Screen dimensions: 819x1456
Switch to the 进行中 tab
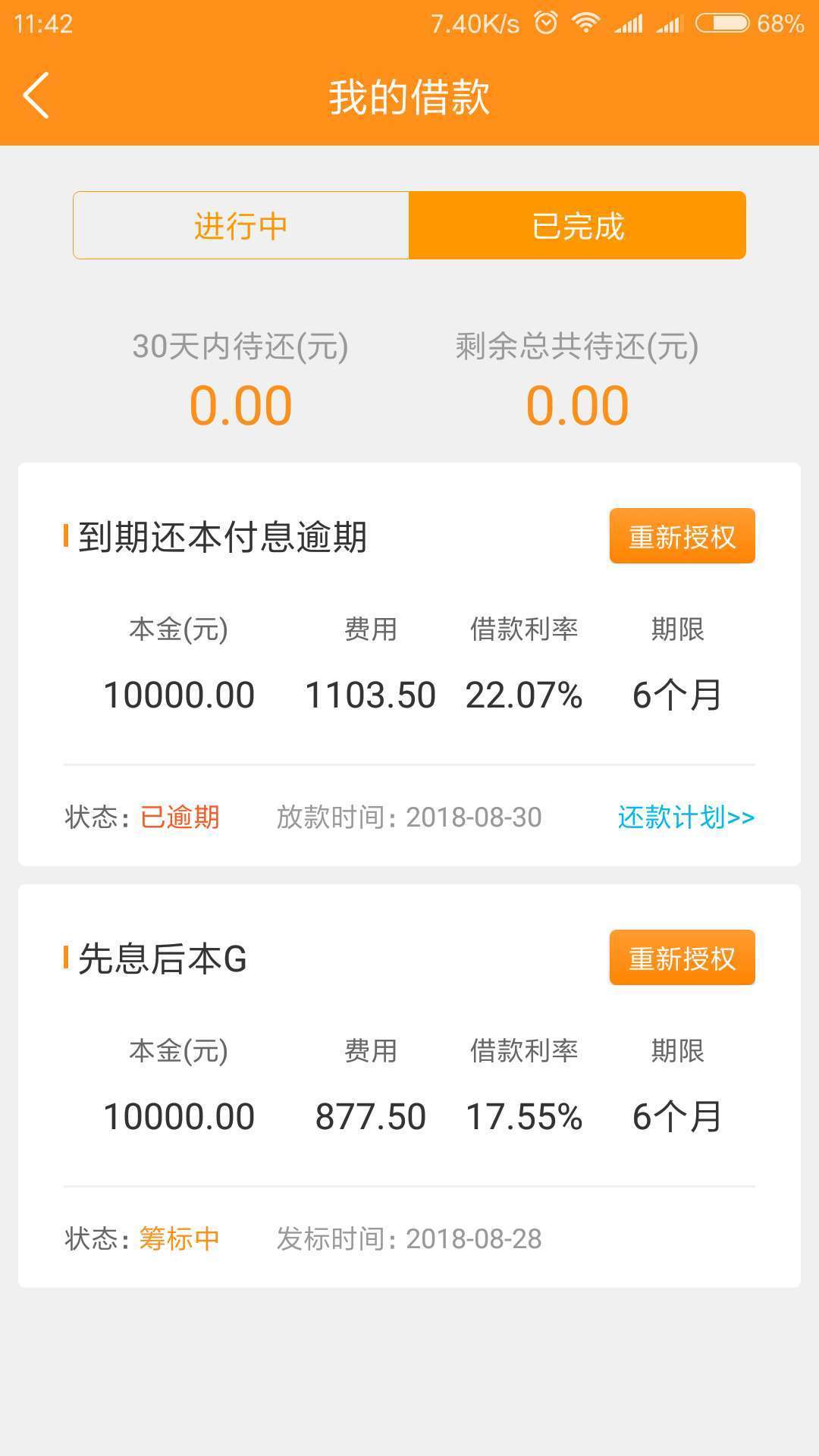(241, 226)
